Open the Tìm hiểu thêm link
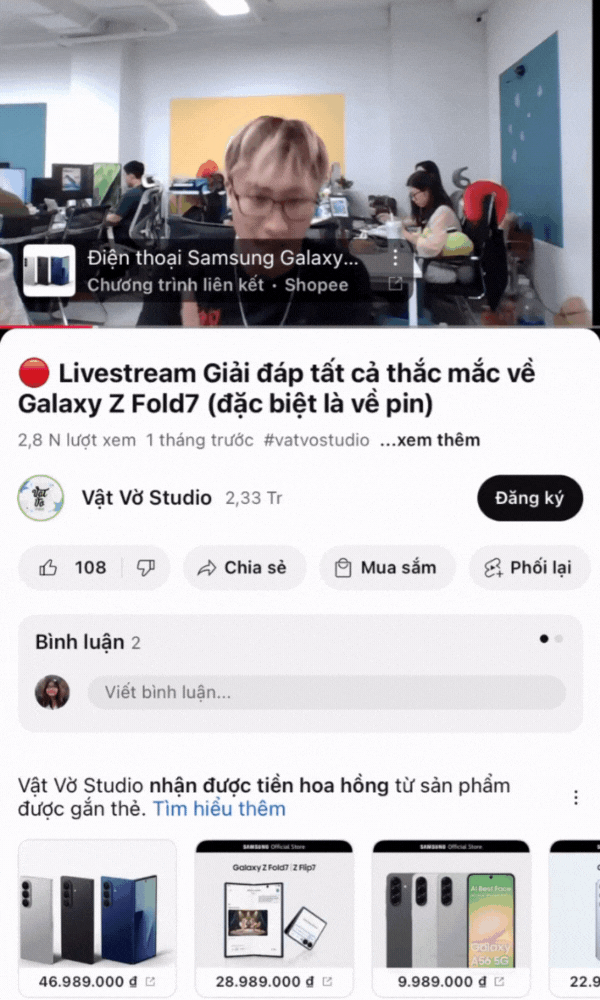The image size is (600, 1000). [219, 809]
